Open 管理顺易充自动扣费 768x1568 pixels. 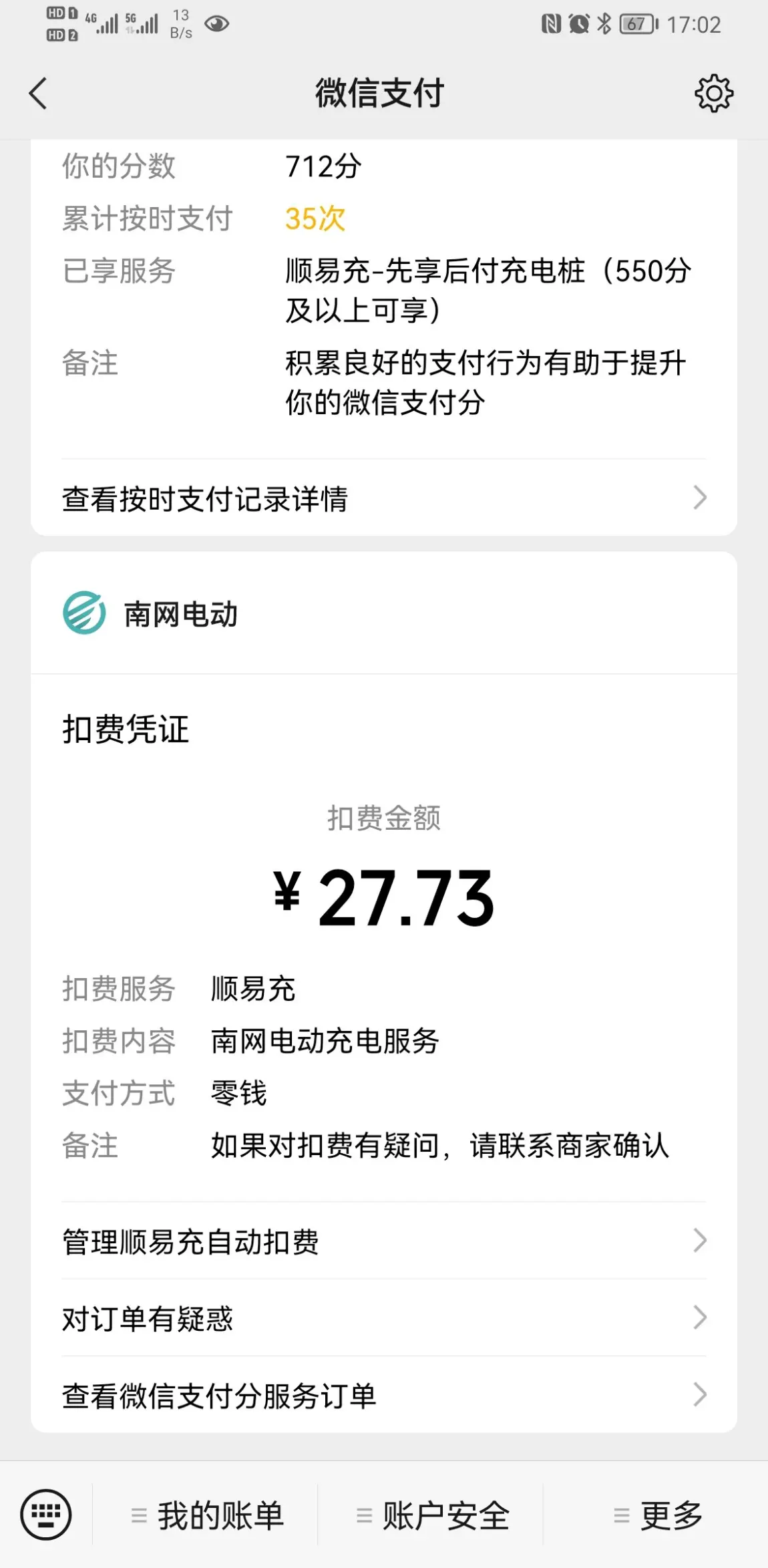[384, 1241]
